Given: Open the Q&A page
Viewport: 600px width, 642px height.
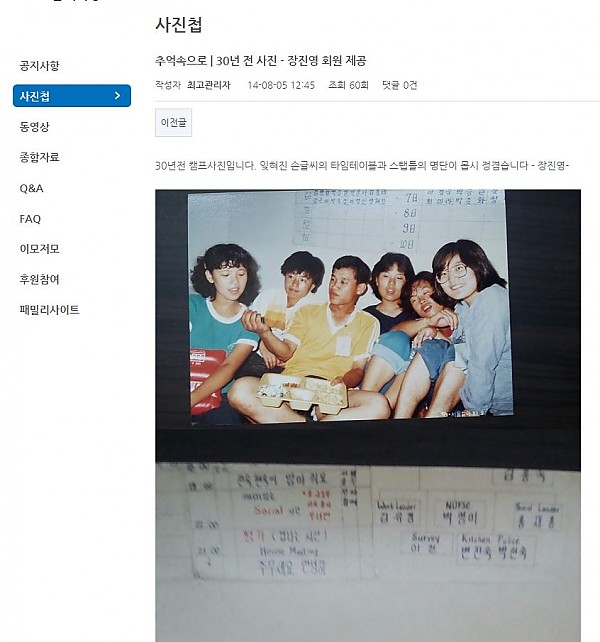Looking at the screenshot, I should point(31,188).
